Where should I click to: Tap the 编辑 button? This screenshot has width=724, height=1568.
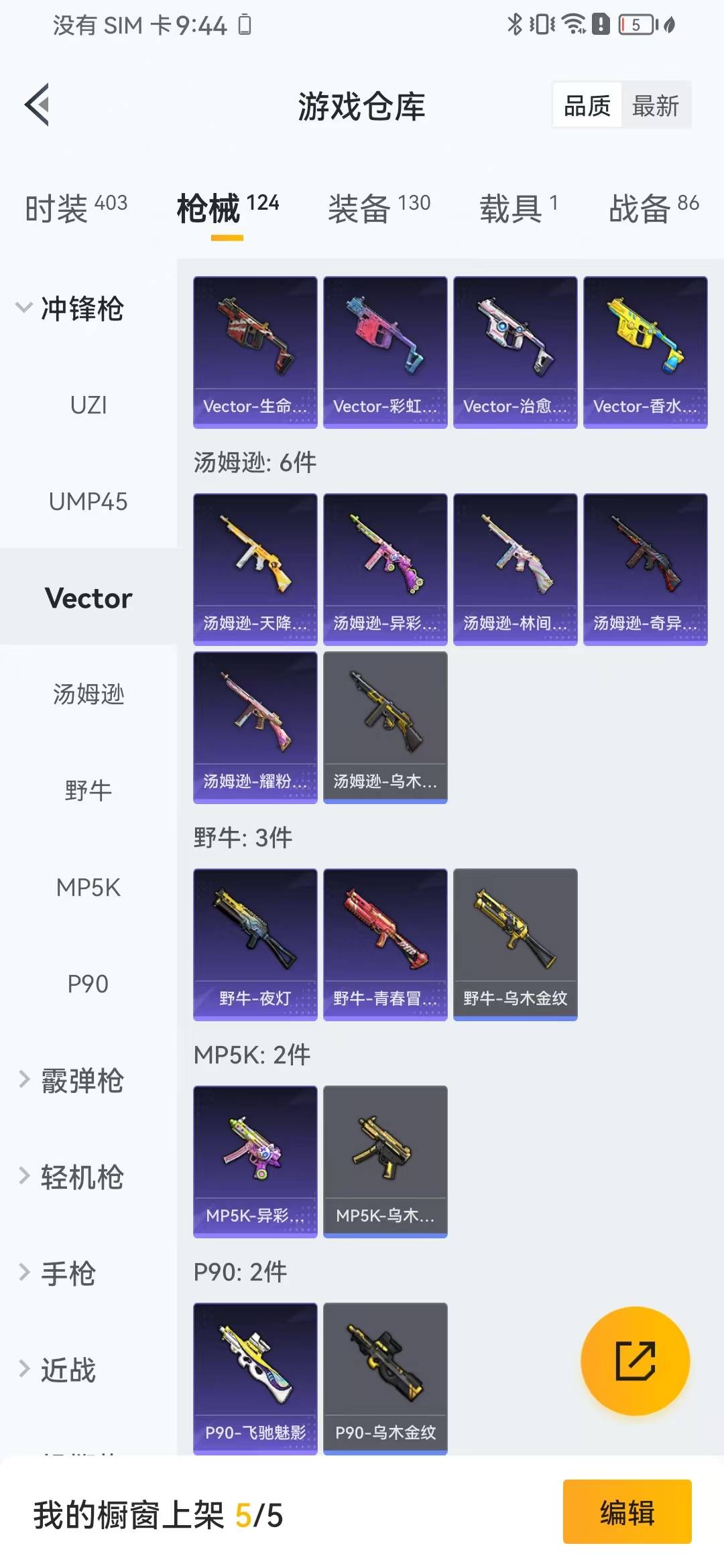(627, 1512)
